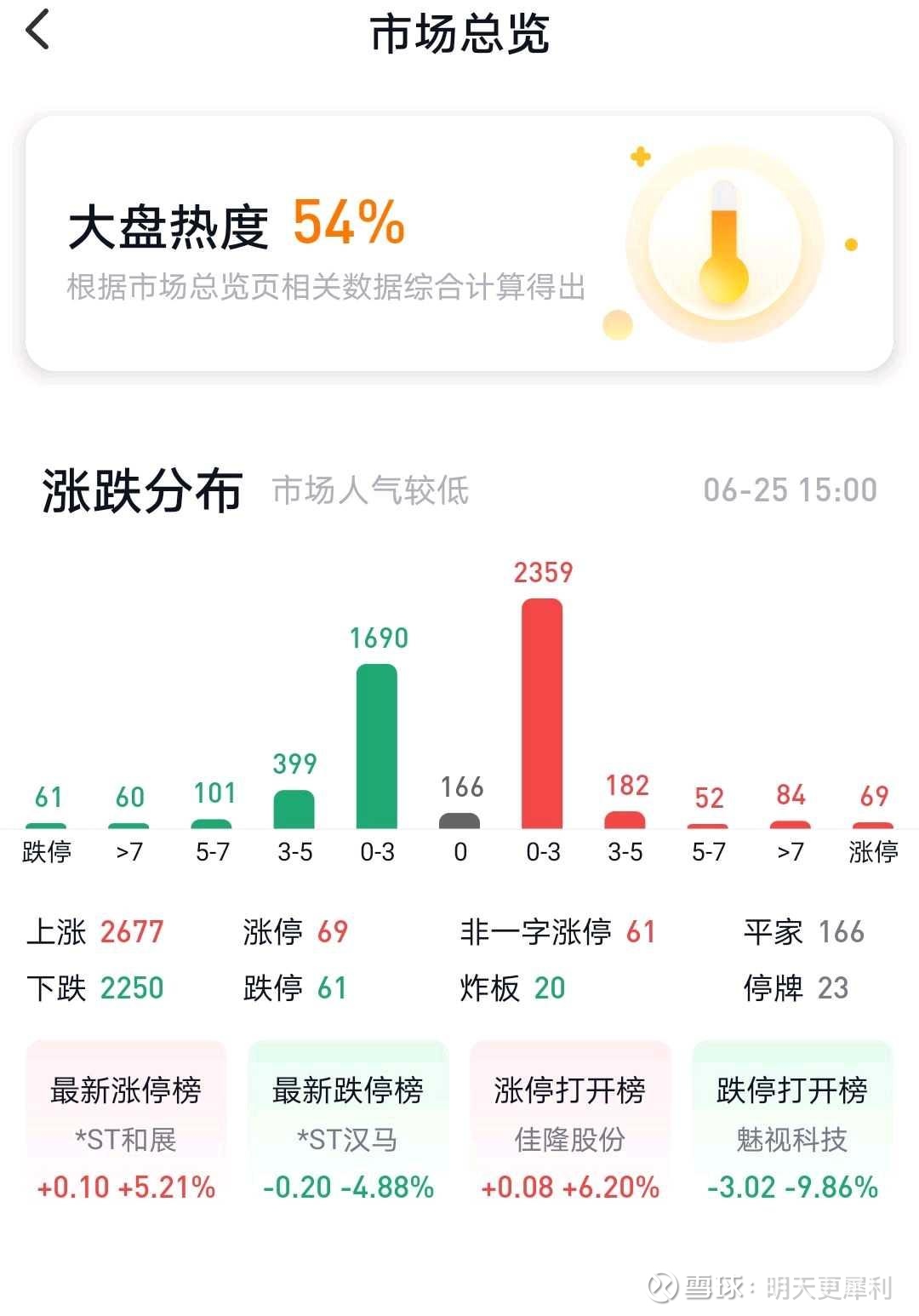Go back from the 市场总览 page
Image resolution: width=919 pixels, height=1316 pixels.
38,31
